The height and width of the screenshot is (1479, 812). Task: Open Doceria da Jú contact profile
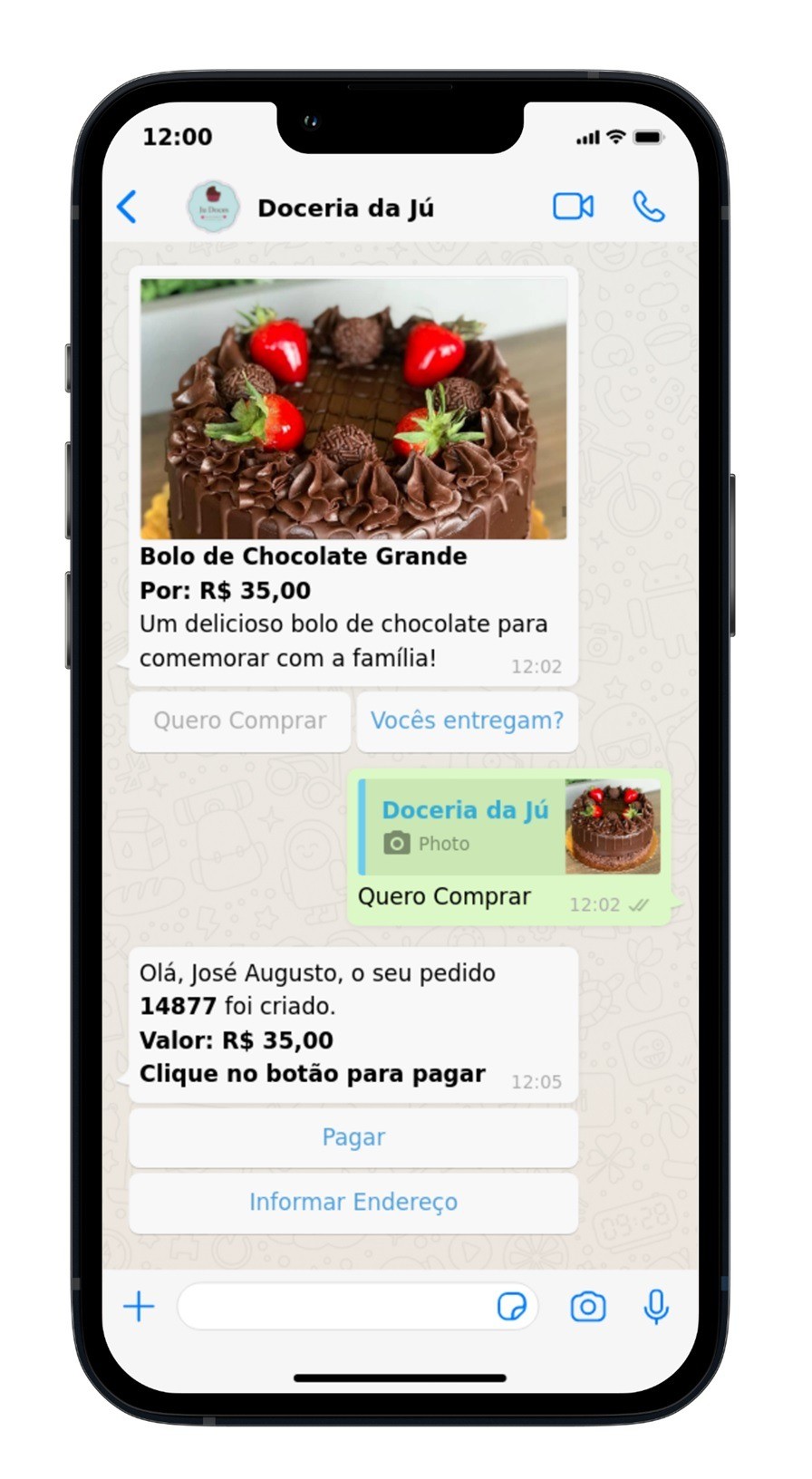344,208
